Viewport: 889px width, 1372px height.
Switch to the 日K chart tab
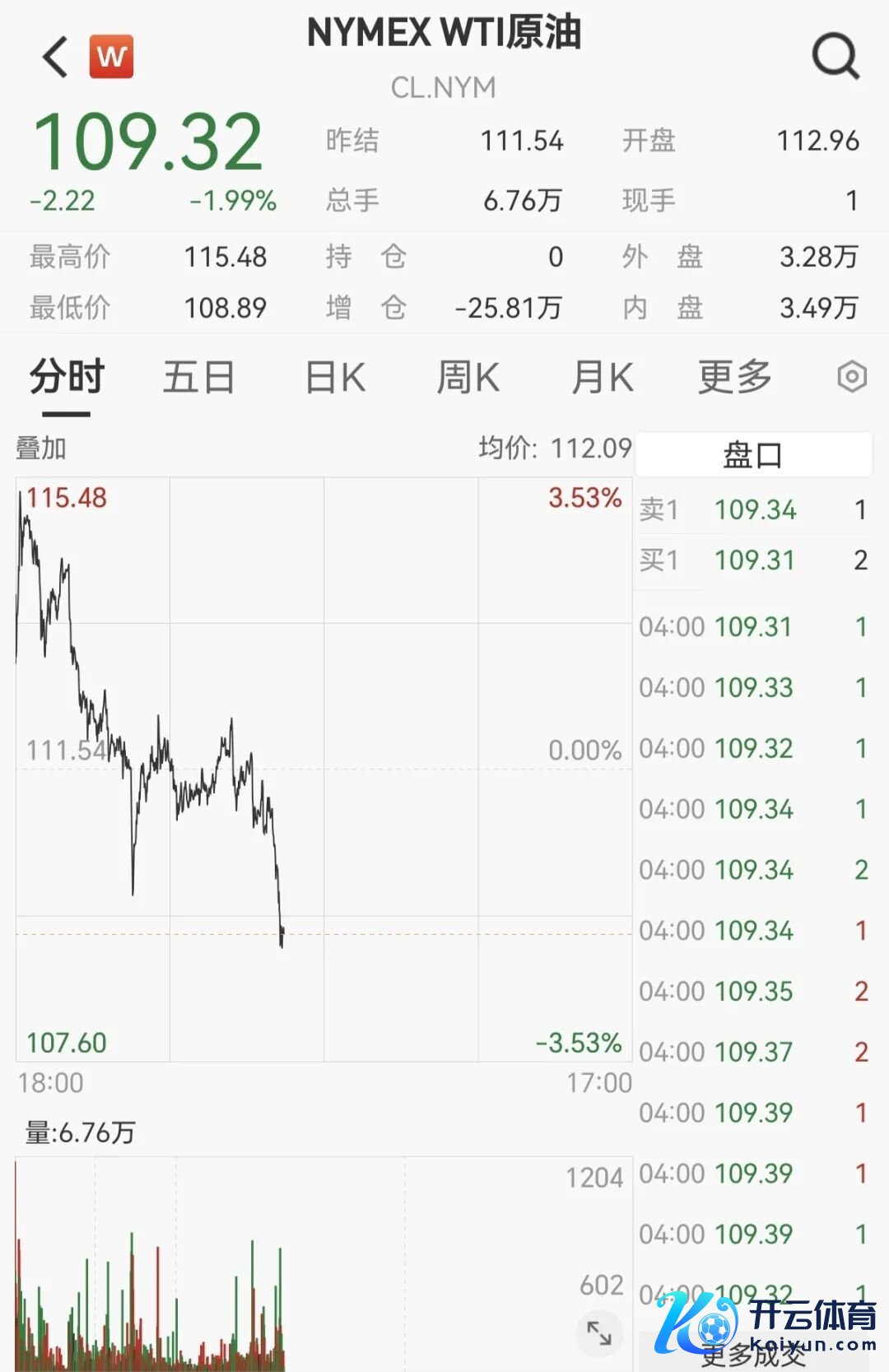point(334,379)
